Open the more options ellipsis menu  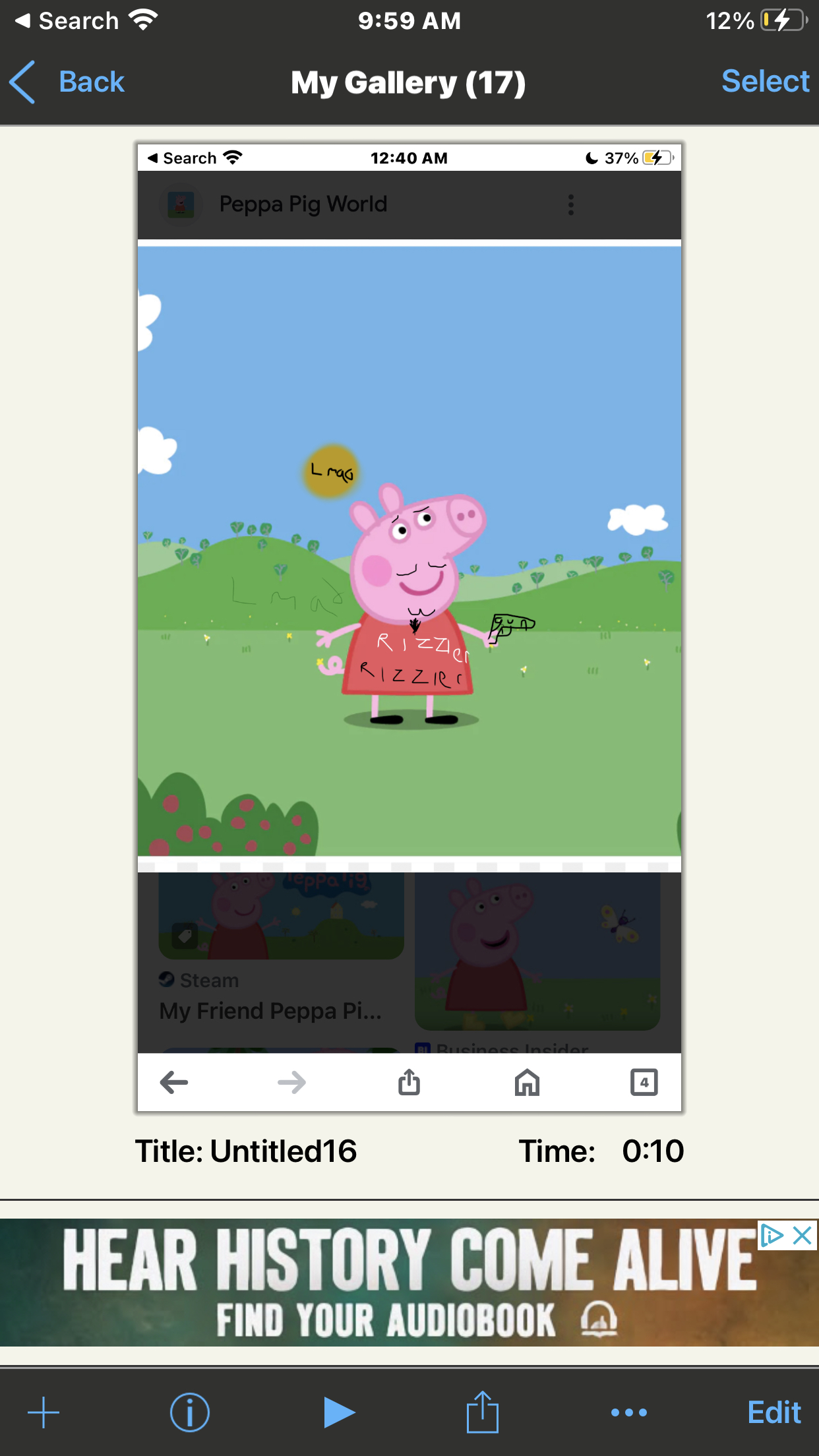point(628,1412)
